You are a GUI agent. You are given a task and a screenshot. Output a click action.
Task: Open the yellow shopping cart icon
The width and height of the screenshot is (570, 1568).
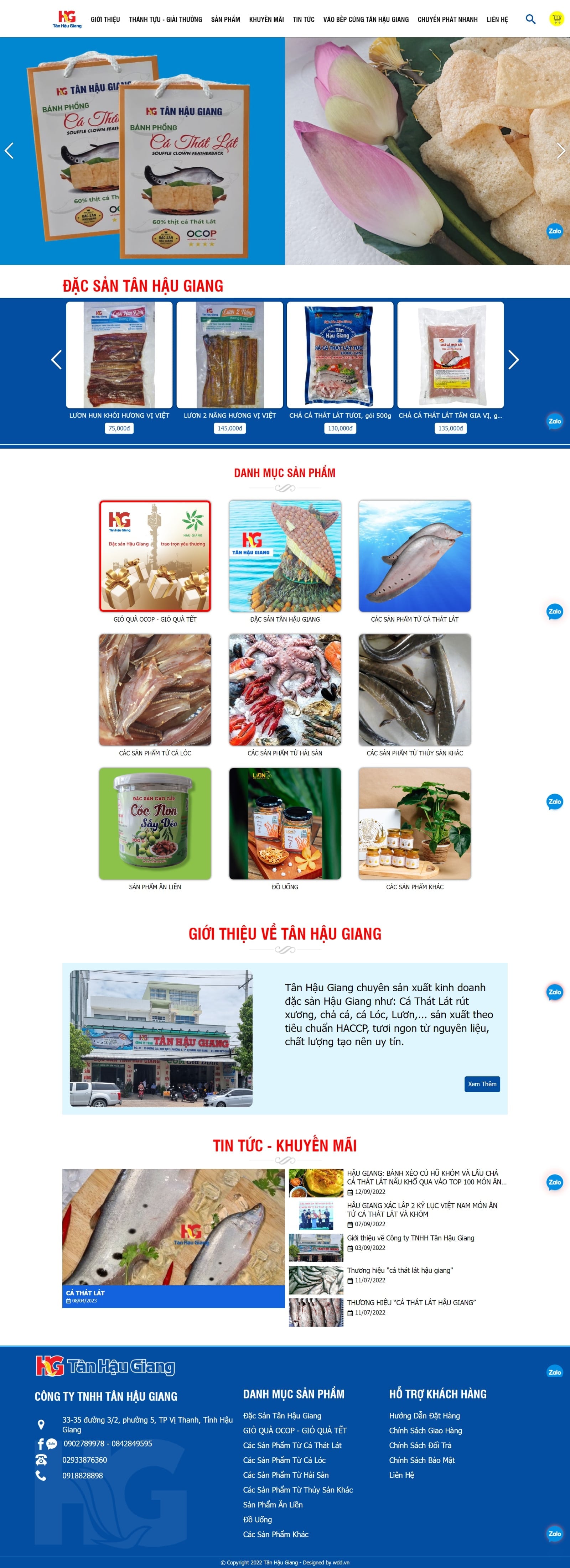click(556, 19)
